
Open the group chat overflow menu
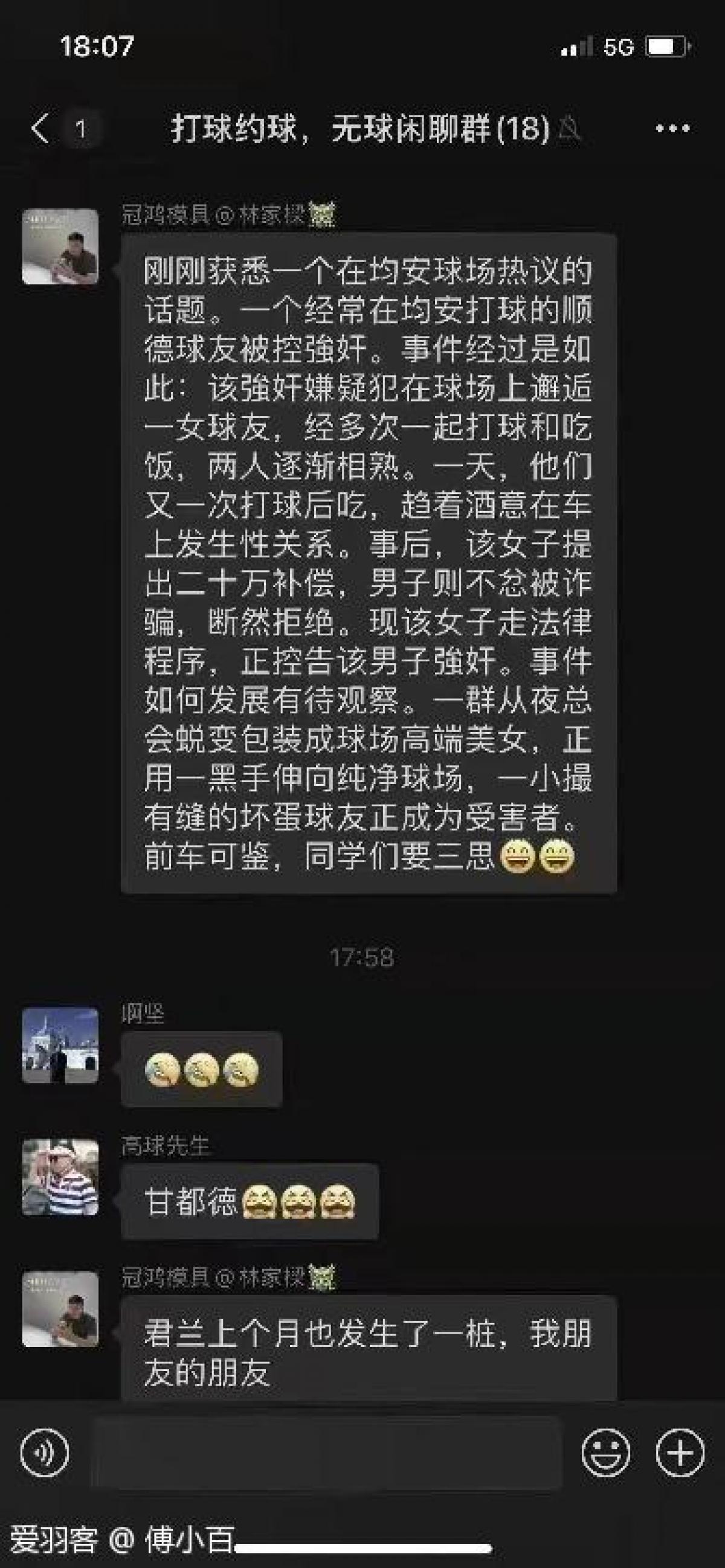coord(672,129)
